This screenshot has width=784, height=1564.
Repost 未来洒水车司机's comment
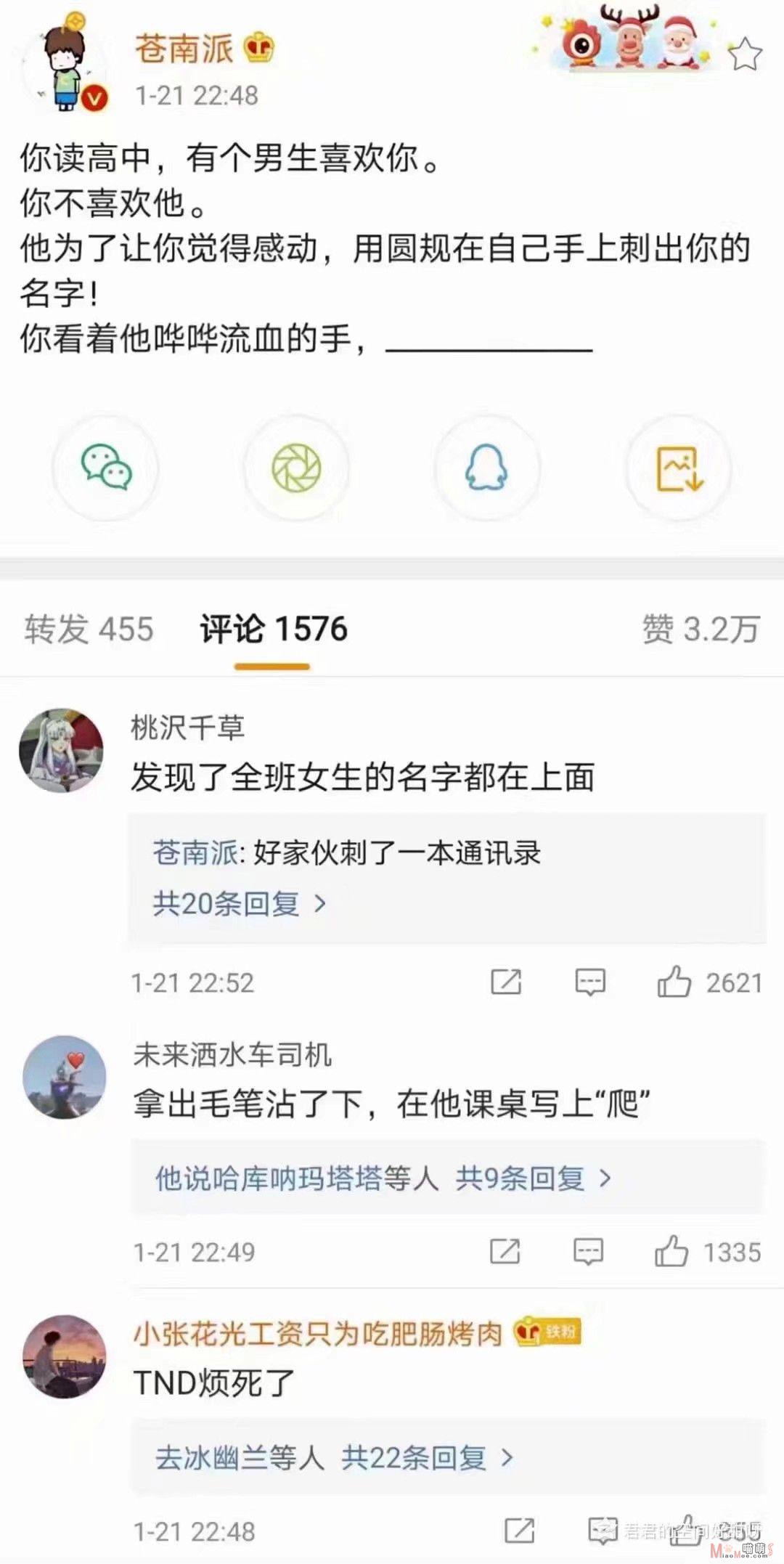tap(505, 1252)
